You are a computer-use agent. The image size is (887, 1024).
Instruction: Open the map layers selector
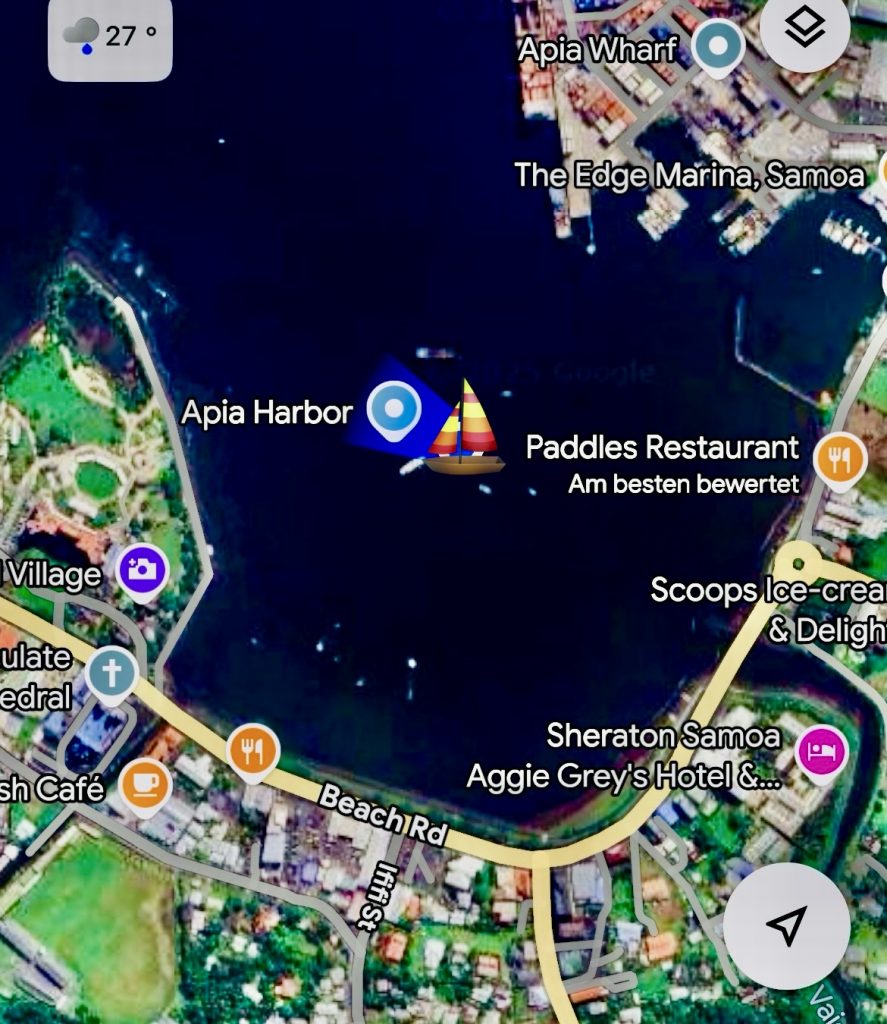(x=805, y=31)
